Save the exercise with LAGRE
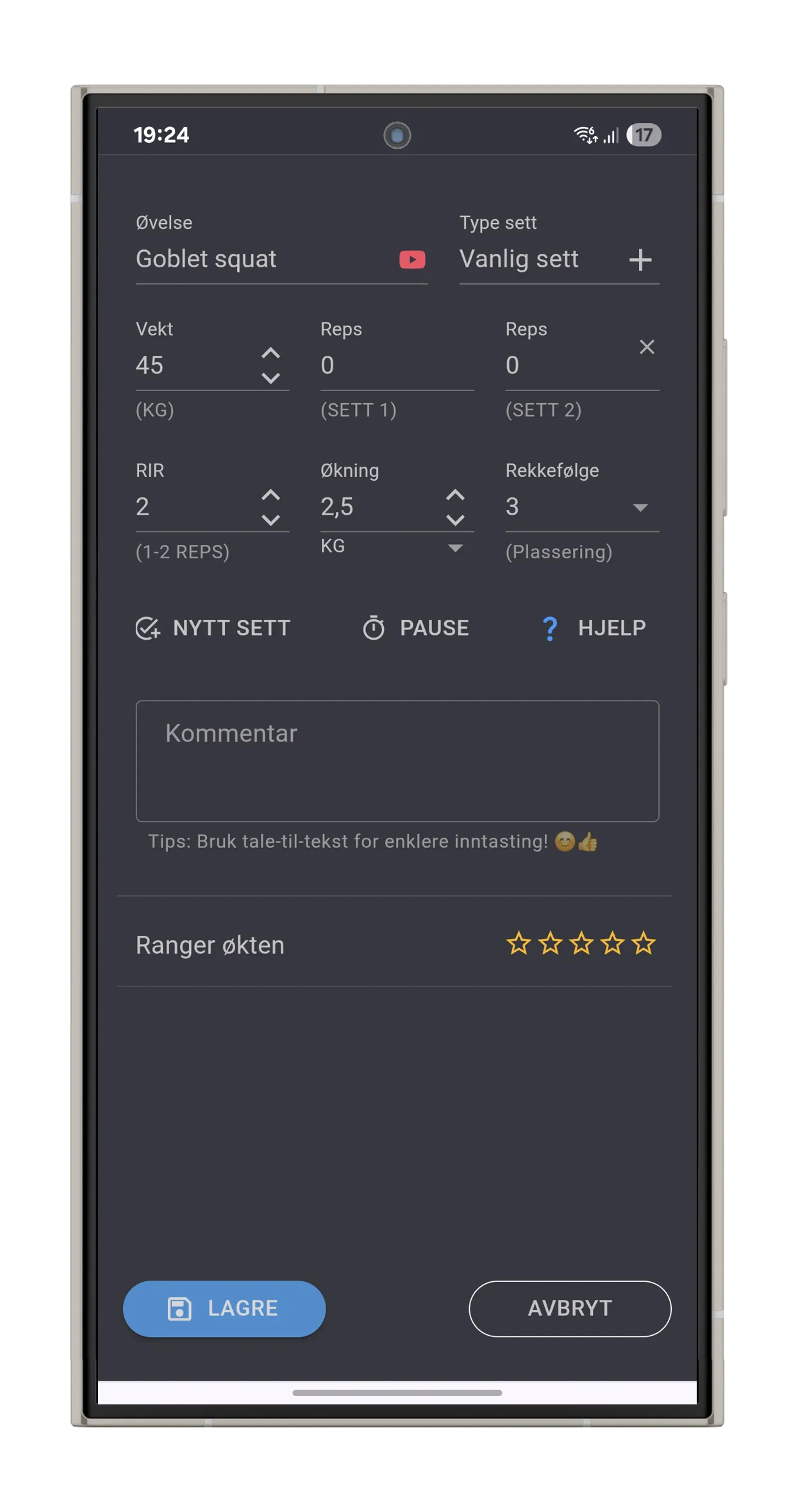 pos(224,1308)
